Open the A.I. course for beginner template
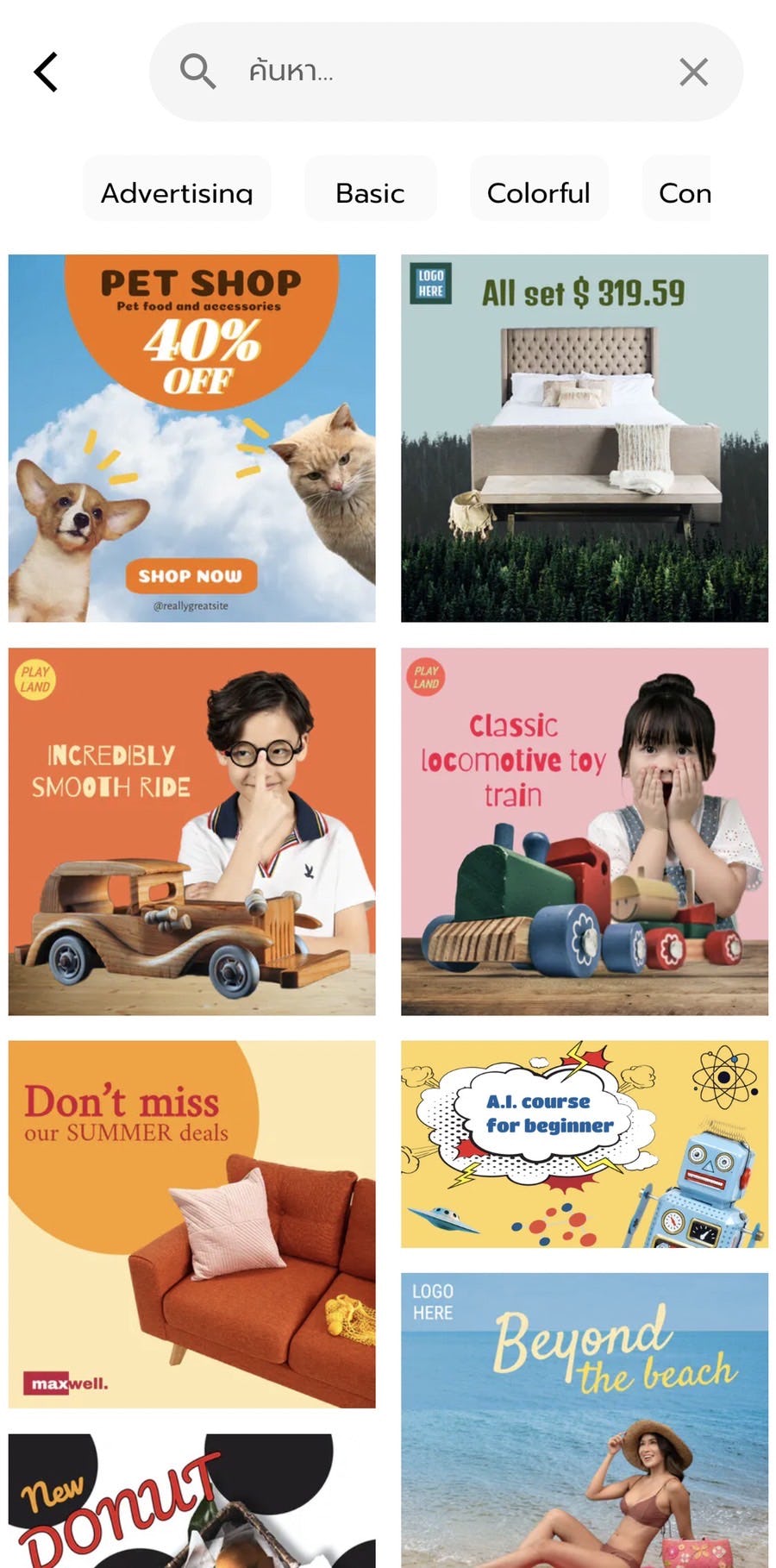The width and height of the screenshot is (776, 1568). (585, 1144)
